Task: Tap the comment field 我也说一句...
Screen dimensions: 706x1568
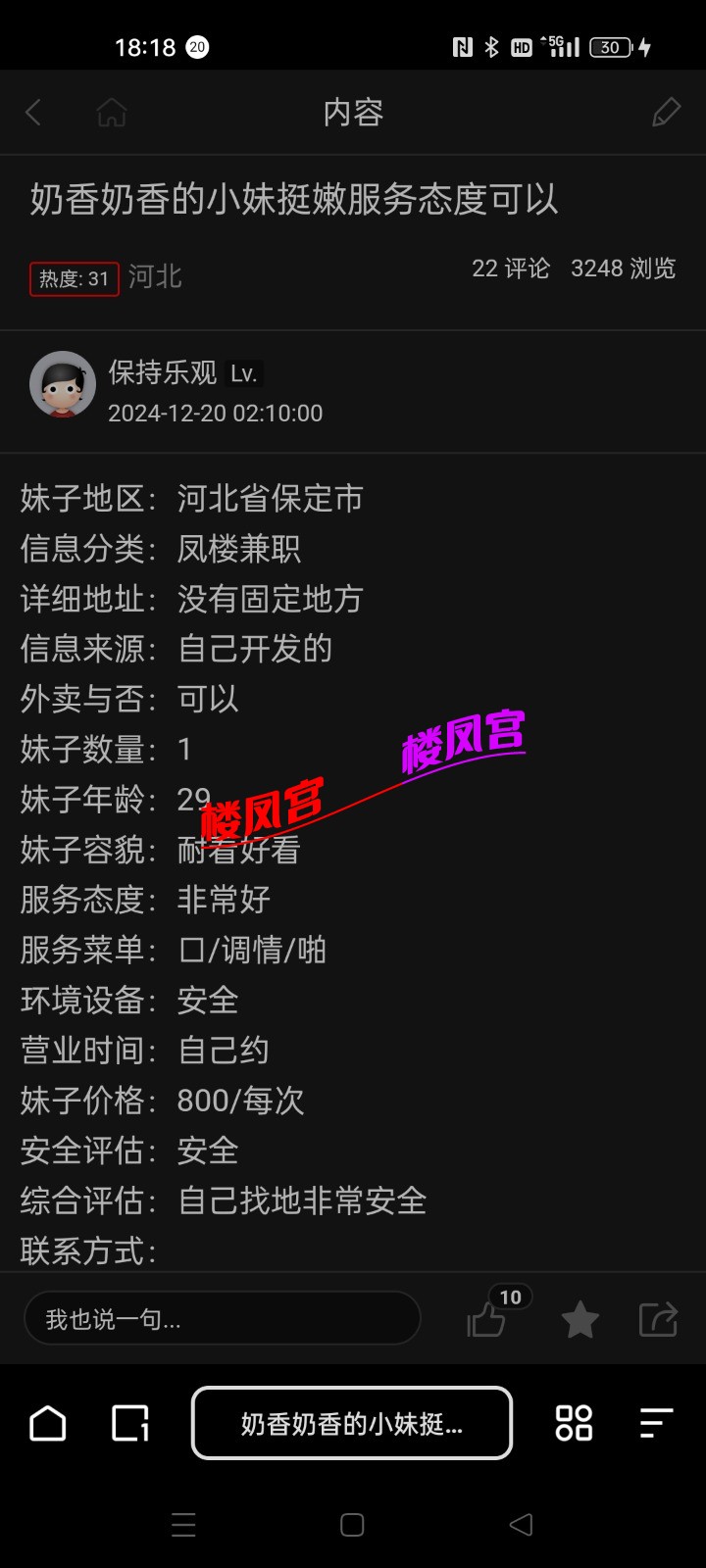Action: 223,1318
